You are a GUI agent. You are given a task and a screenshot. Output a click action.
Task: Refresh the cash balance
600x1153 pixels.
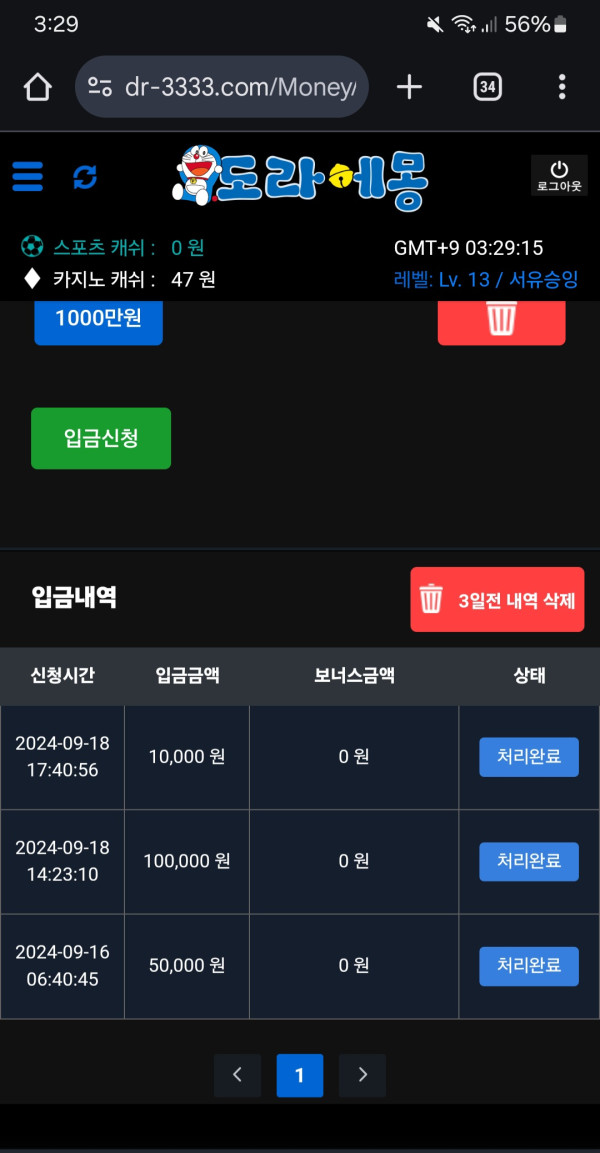coord(85,177)
